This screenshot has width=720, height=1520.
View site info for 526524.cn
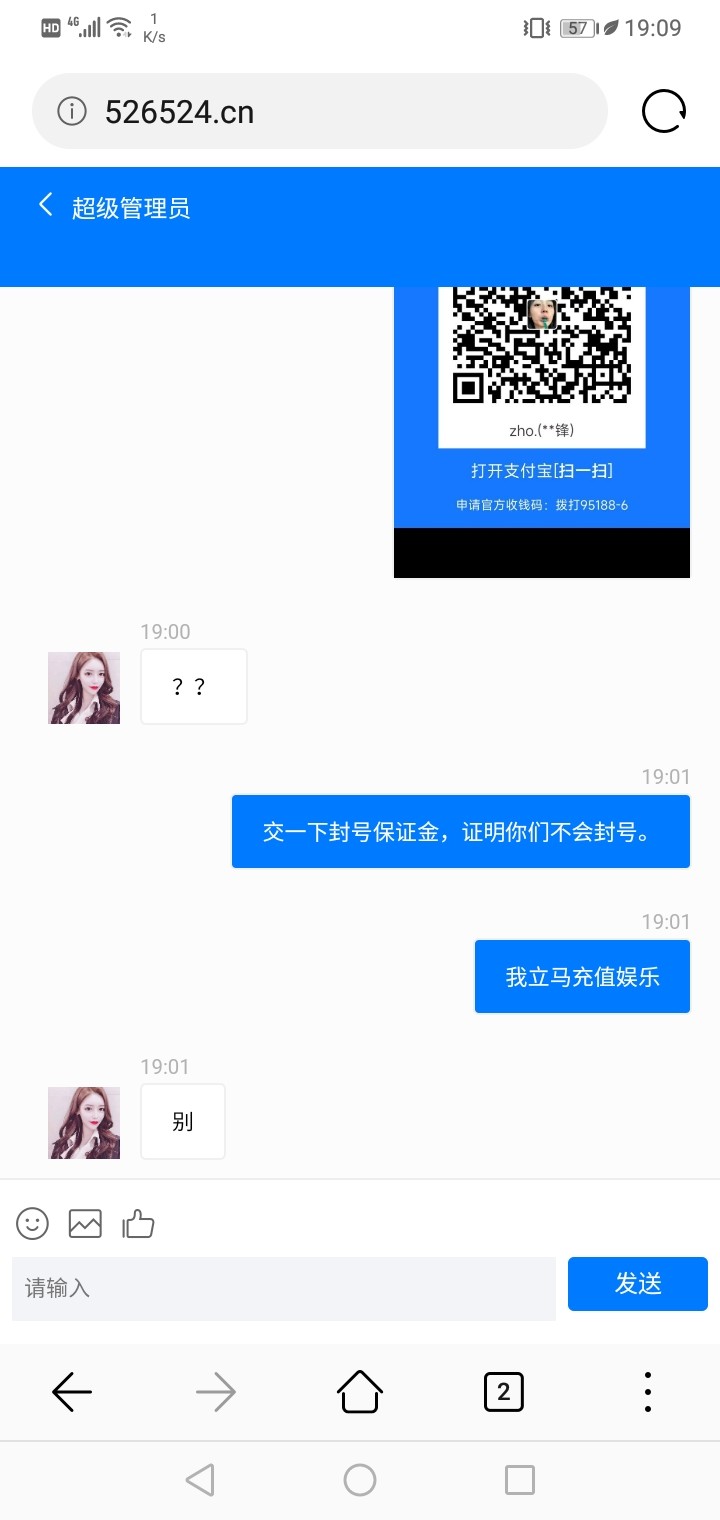pos(72,112)
